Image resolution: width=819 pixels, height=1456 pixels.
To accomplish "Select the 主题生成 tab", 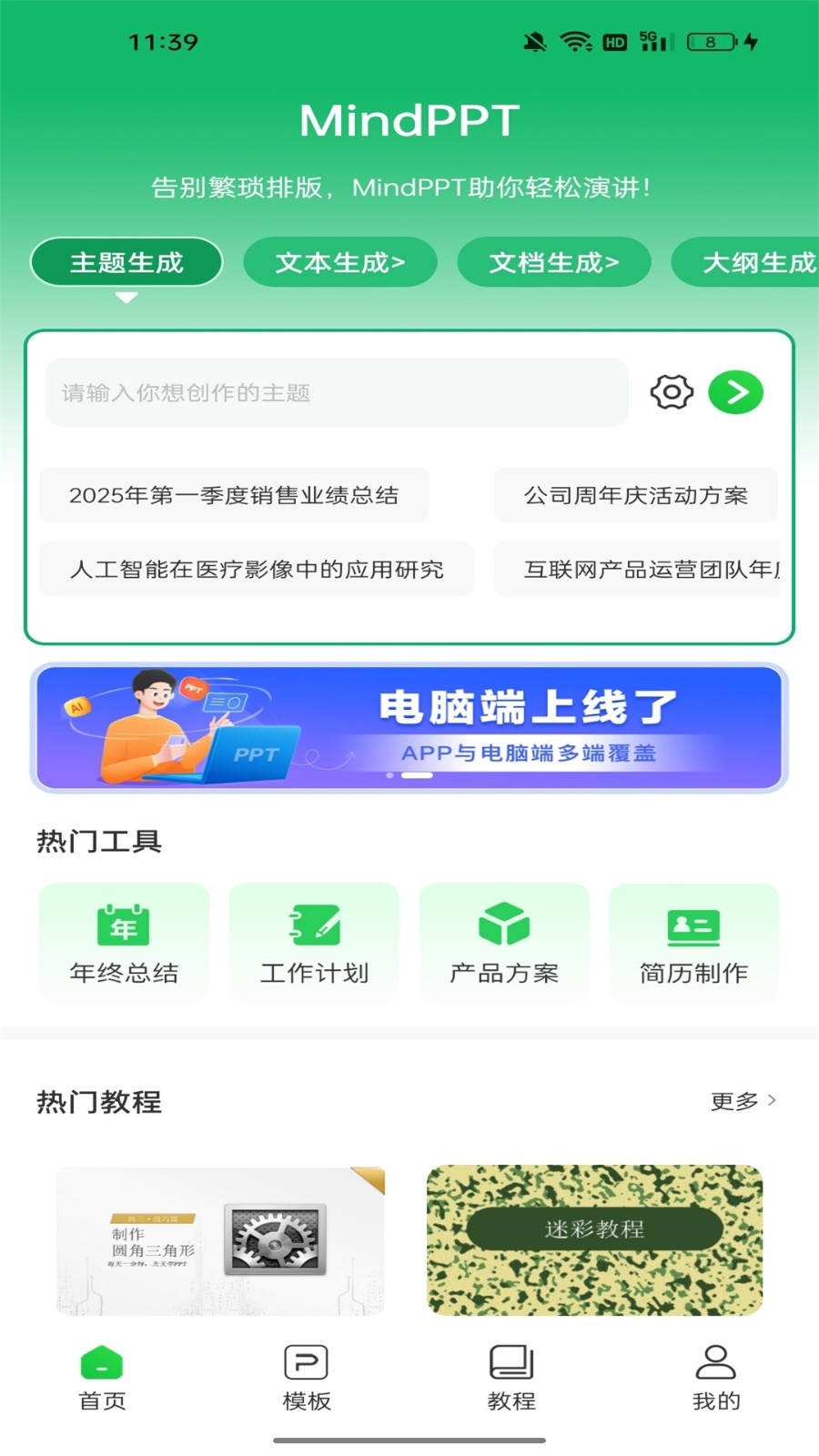I will (126, 263).
